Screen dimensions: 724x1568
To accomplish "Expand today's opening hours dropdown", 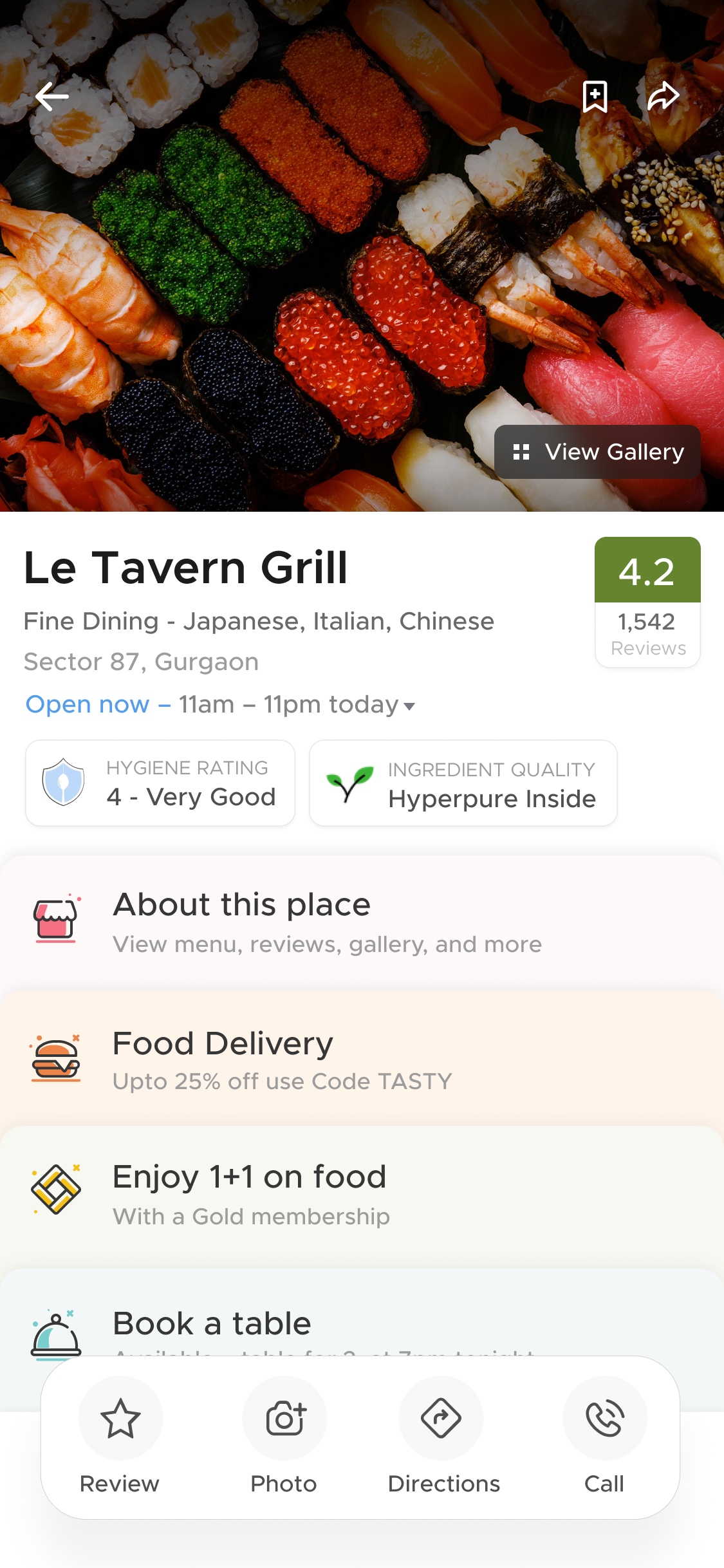I will pyautogui.click(x=409, y=706).
